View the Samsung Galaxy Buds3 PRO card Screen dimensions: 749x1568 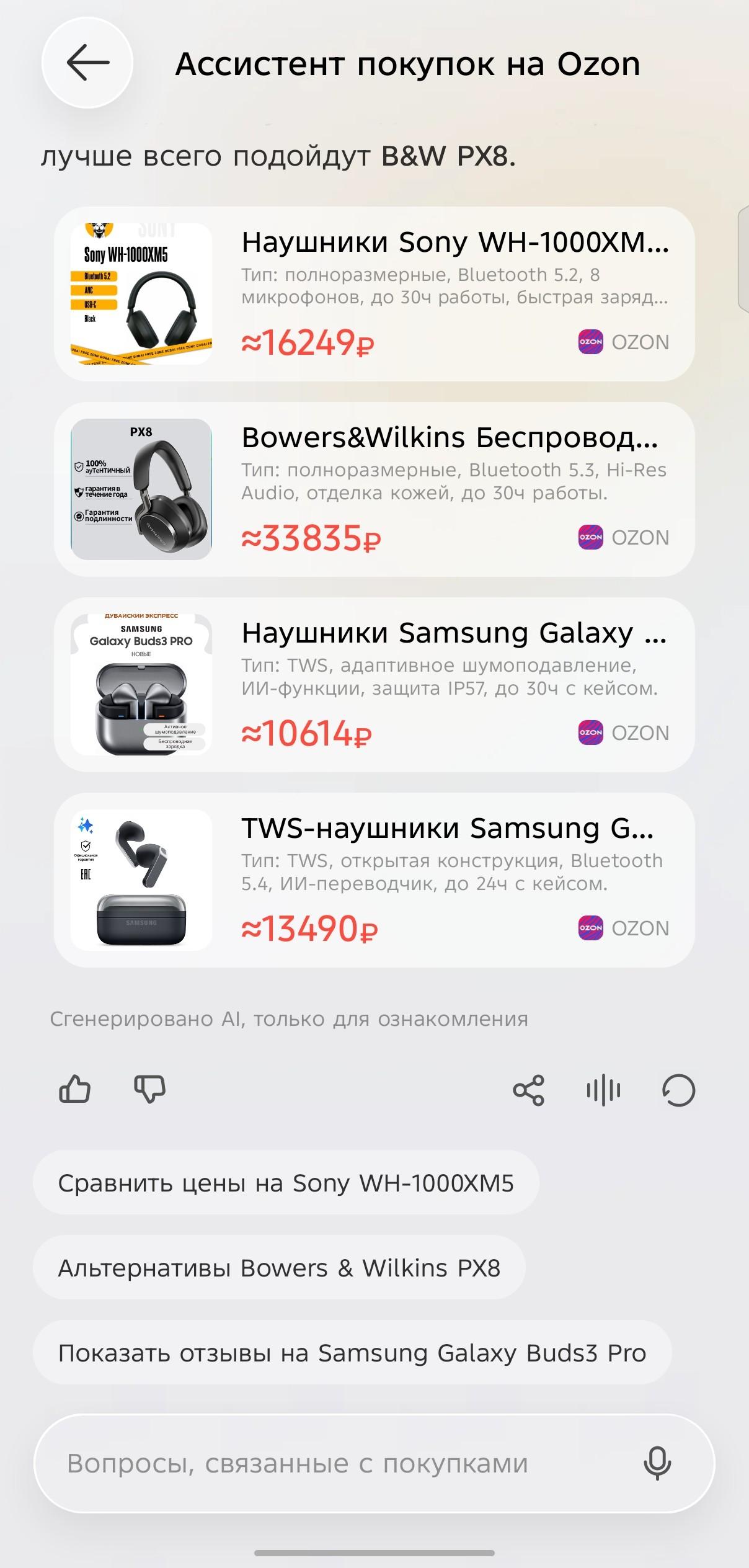(374, 685)
